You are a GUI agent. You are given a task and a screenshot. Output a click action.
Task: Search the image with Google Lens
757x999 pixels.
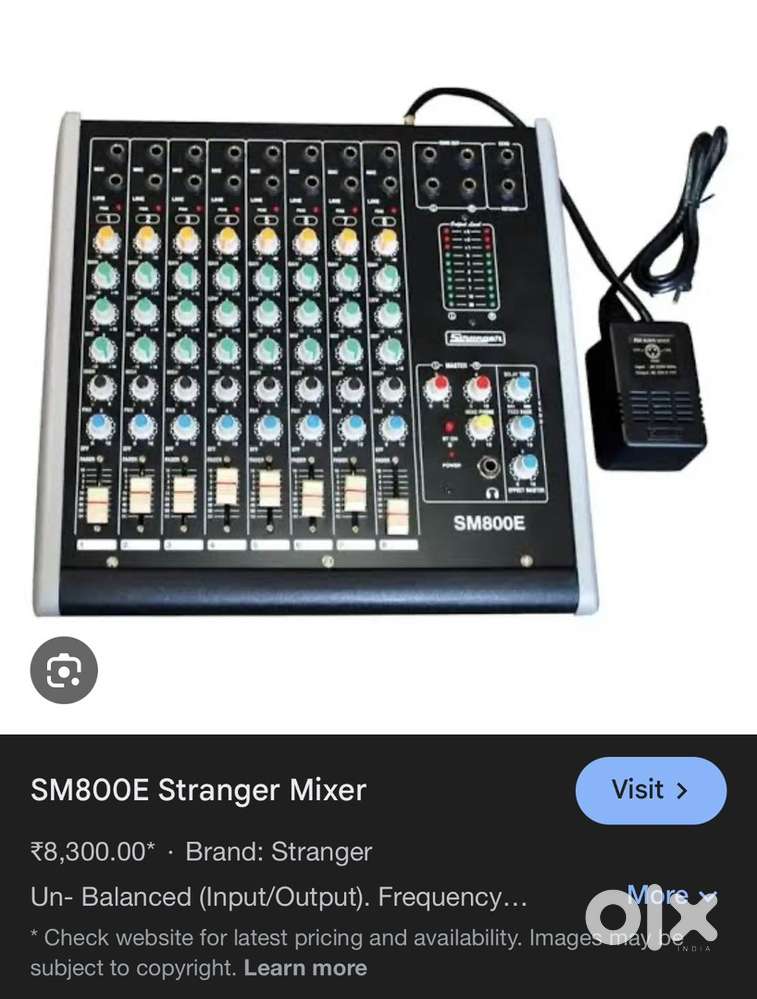(64, 670)
